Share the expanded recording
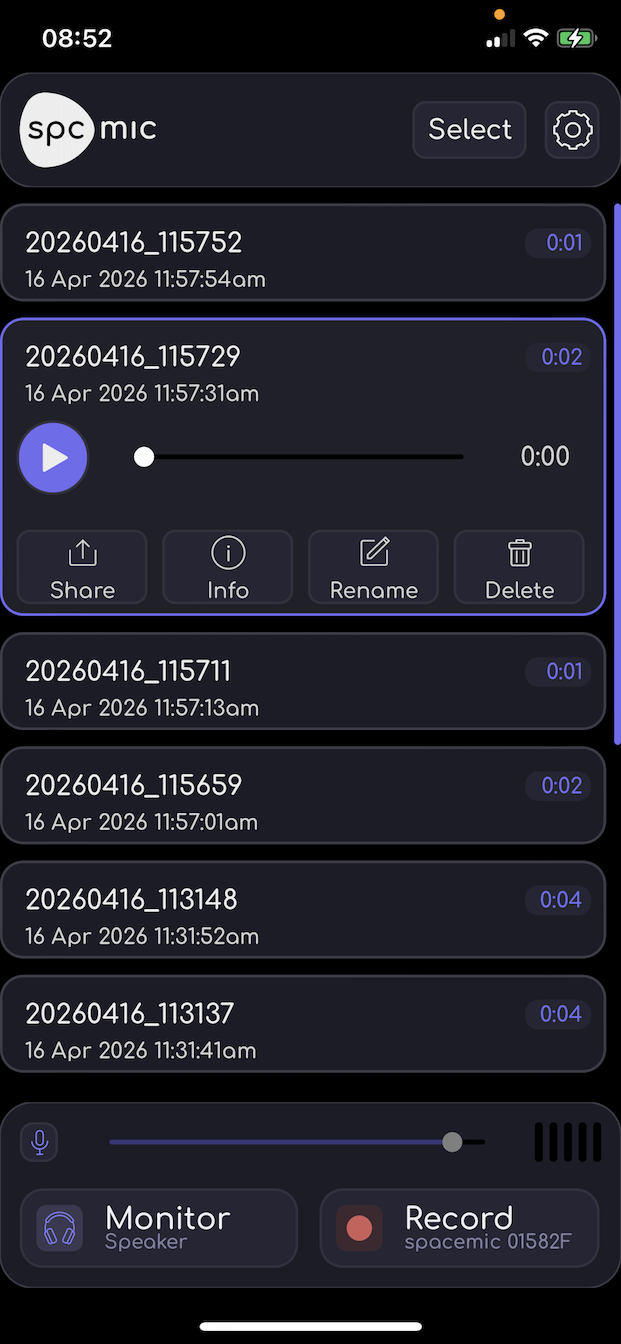Viewport: 621px width, 1344px height. click(82, 567)
